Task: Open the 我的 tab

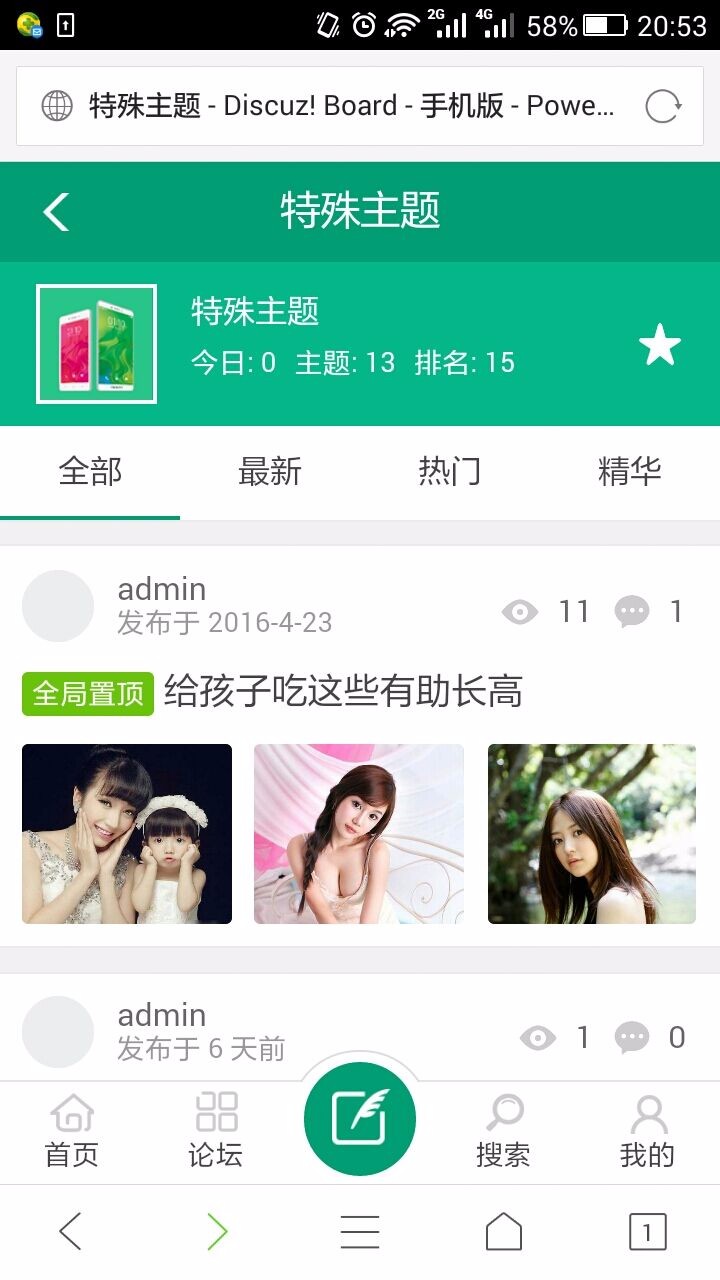Action: click(647, 1132)
